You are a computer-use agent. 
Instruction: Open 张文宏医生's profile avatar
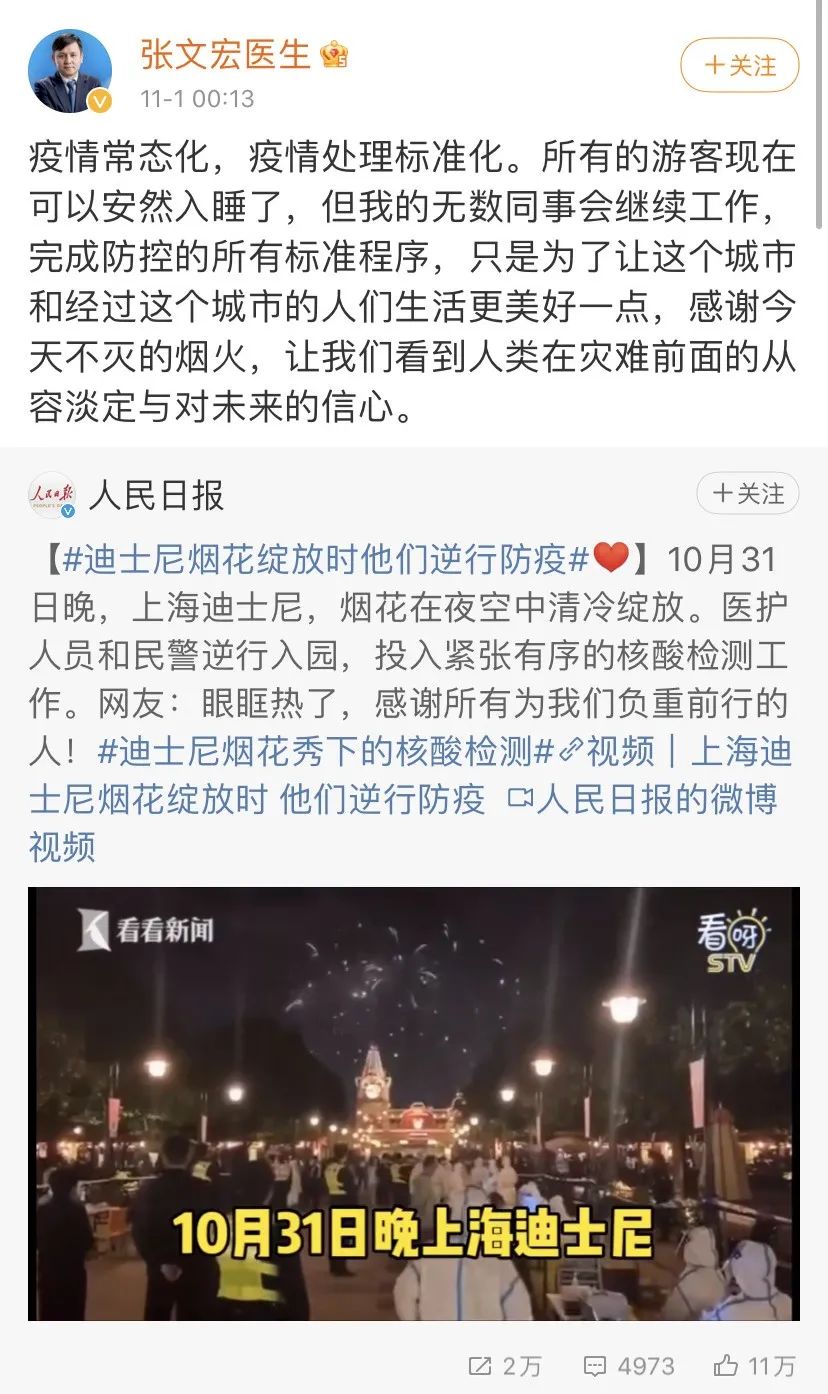tap(70, 70)
